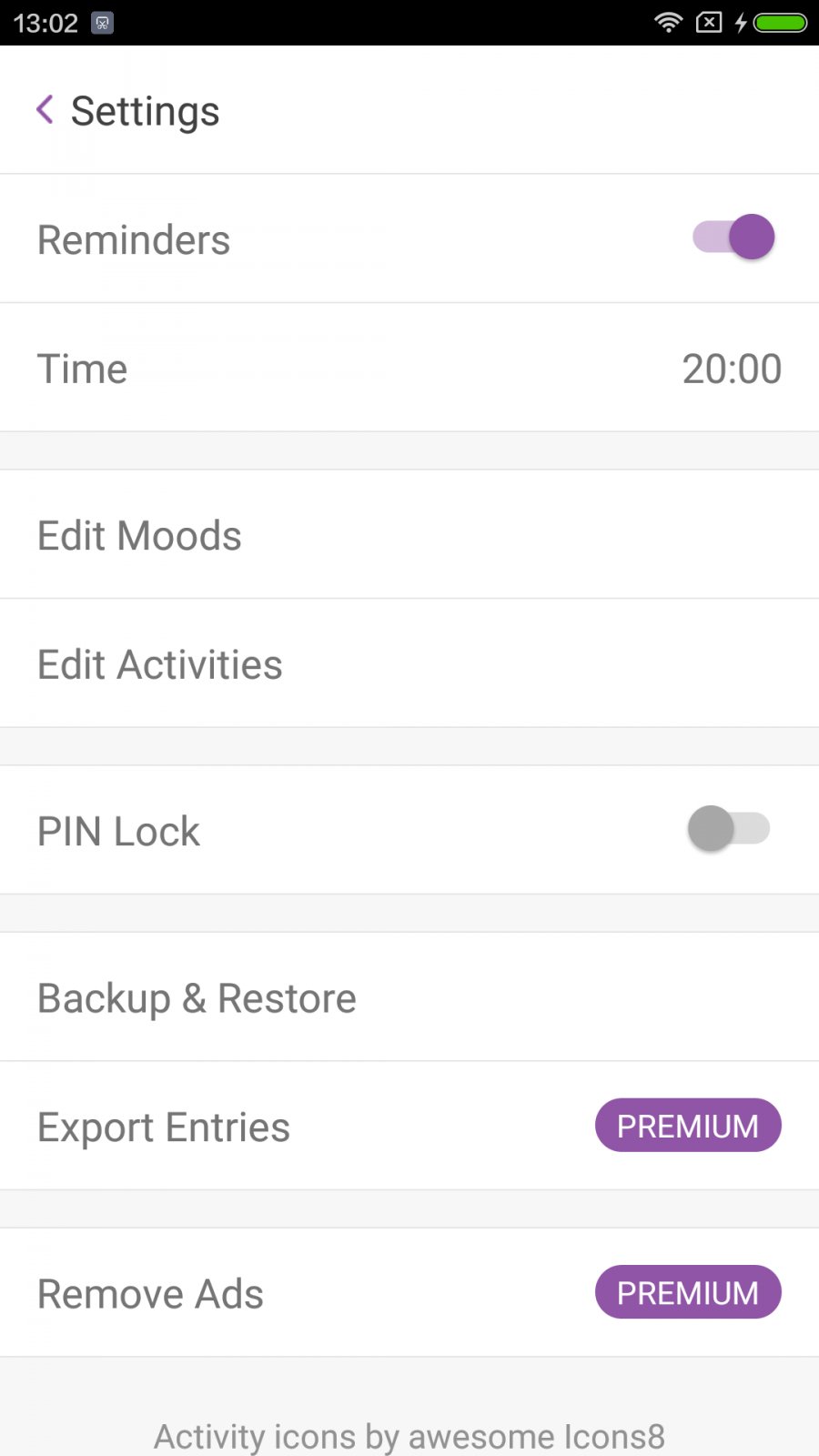Turn the Reminders toggle back on
Viewport: 819px width, 1456px height.
pos(731,237)
